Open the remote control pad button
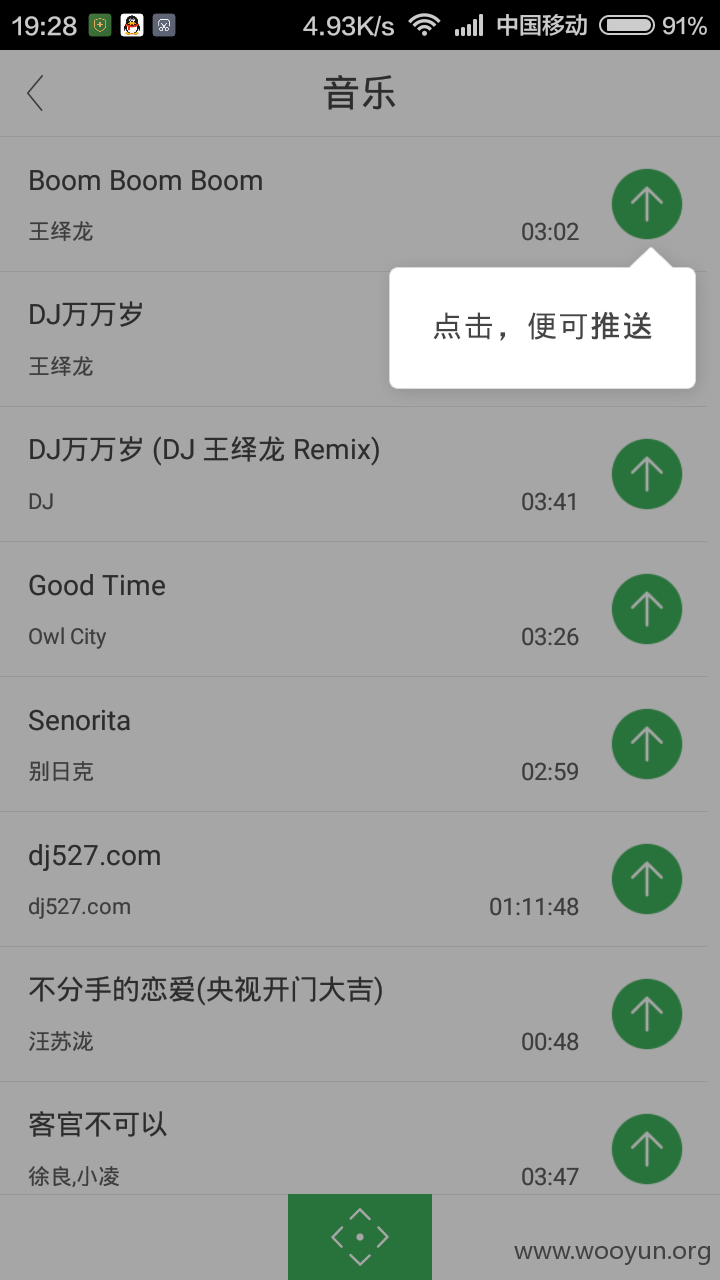This screenshot has height=1280, width=720. click(x=360, y=1237)
